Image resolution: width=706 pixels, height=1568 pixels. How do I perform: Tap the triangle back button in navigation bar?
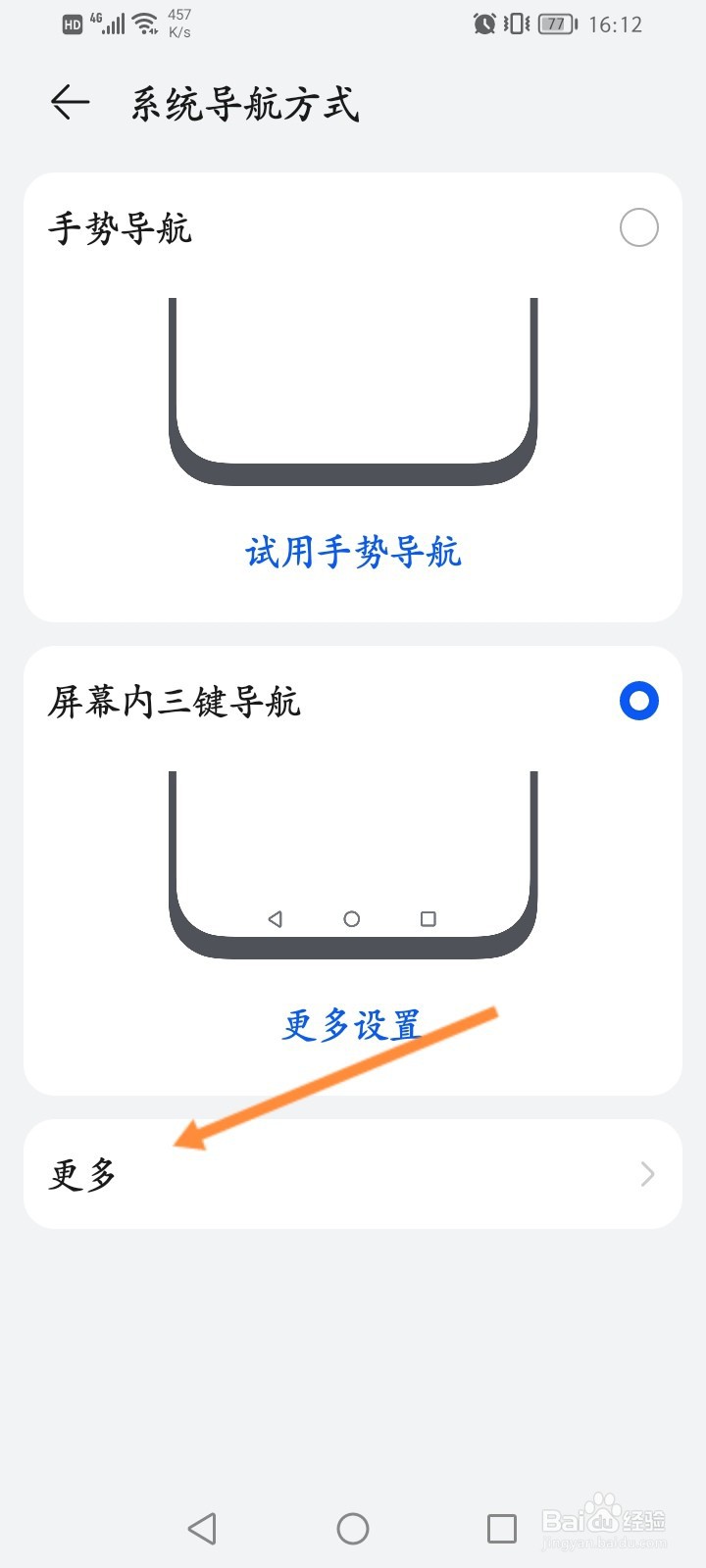point(202,1527)
